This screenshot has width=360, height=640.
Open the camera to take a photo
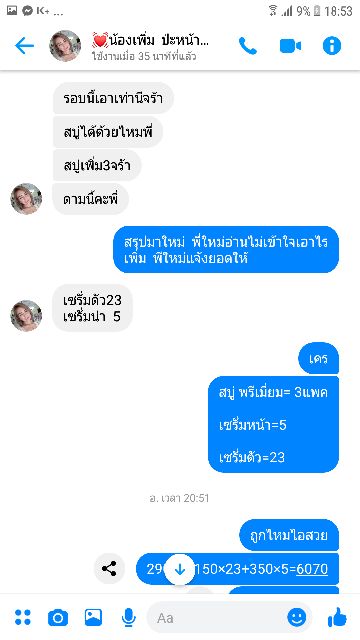click(x=58, y=618)
